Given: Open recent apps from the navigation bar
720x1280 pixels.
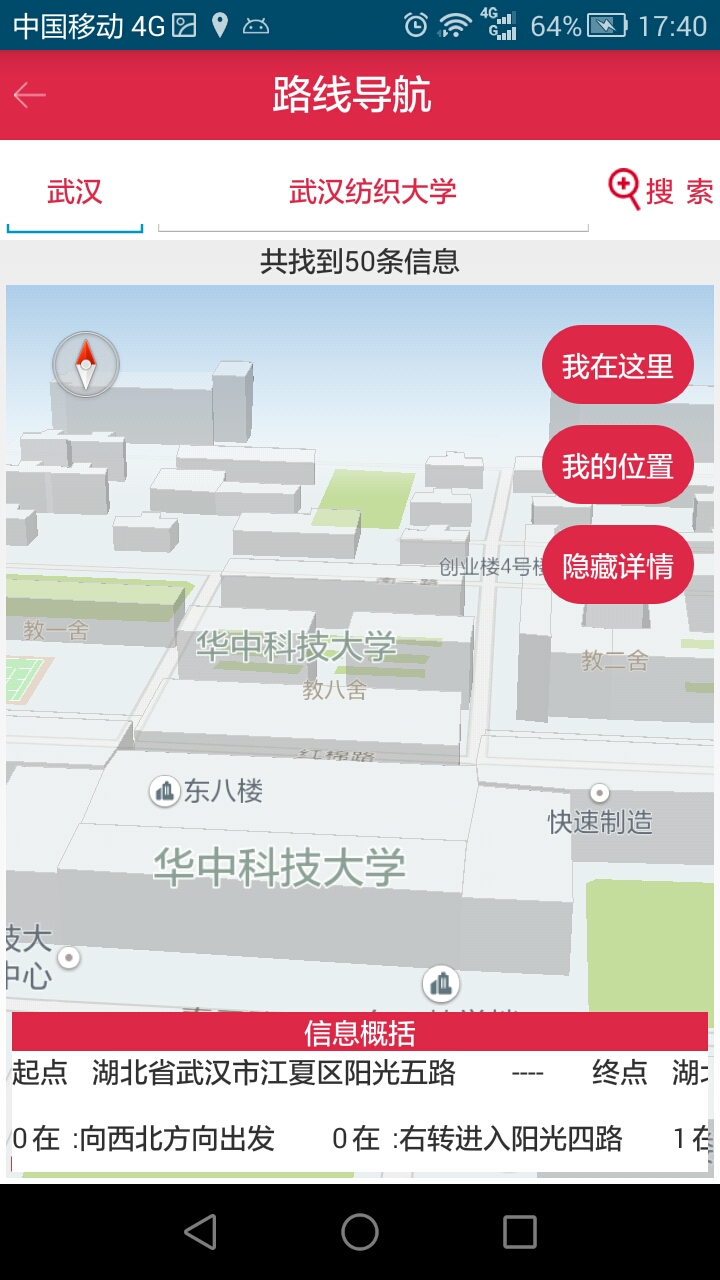Looking at the screenshot, I should [x=519, y=1232].
